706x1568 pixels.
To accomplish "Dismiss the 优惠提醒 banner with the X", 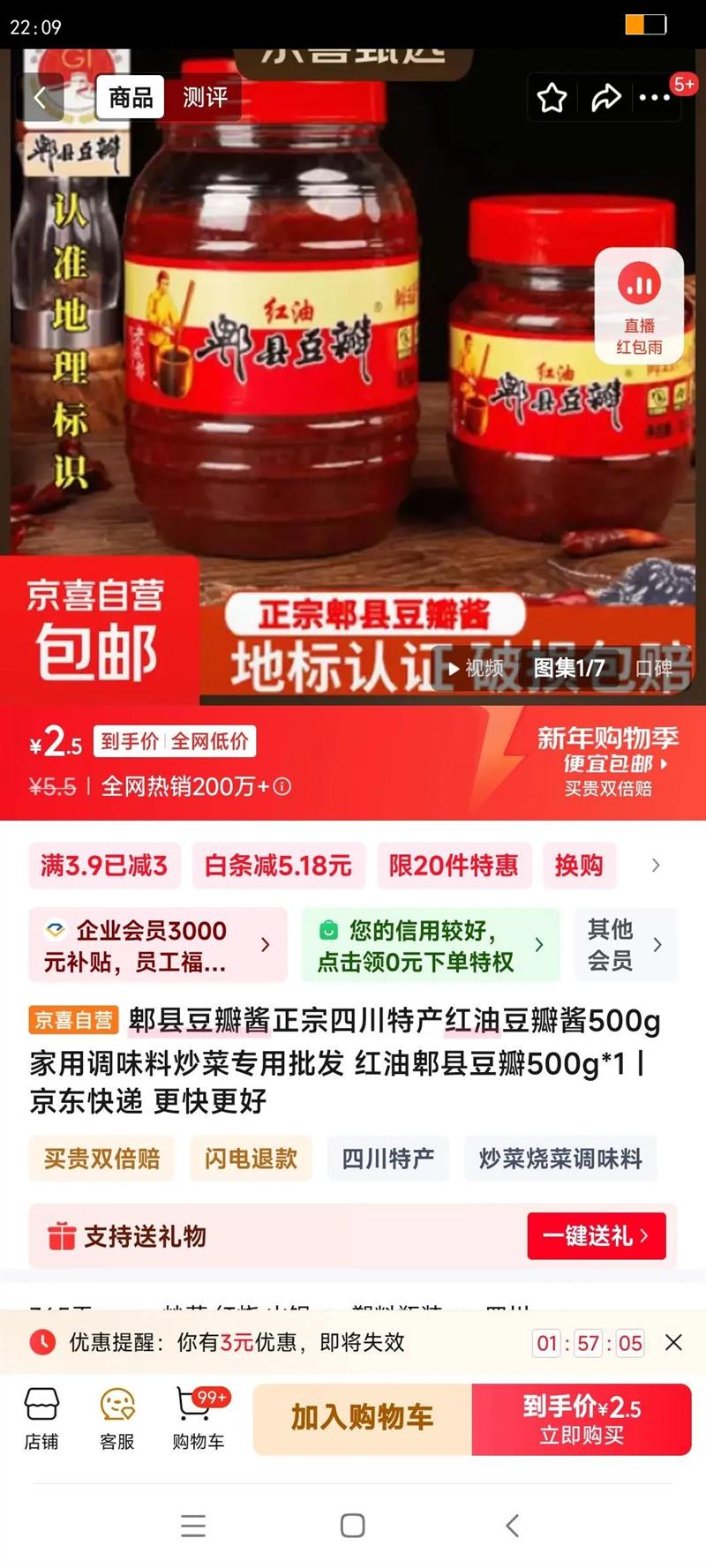I will pos(675,1344).
